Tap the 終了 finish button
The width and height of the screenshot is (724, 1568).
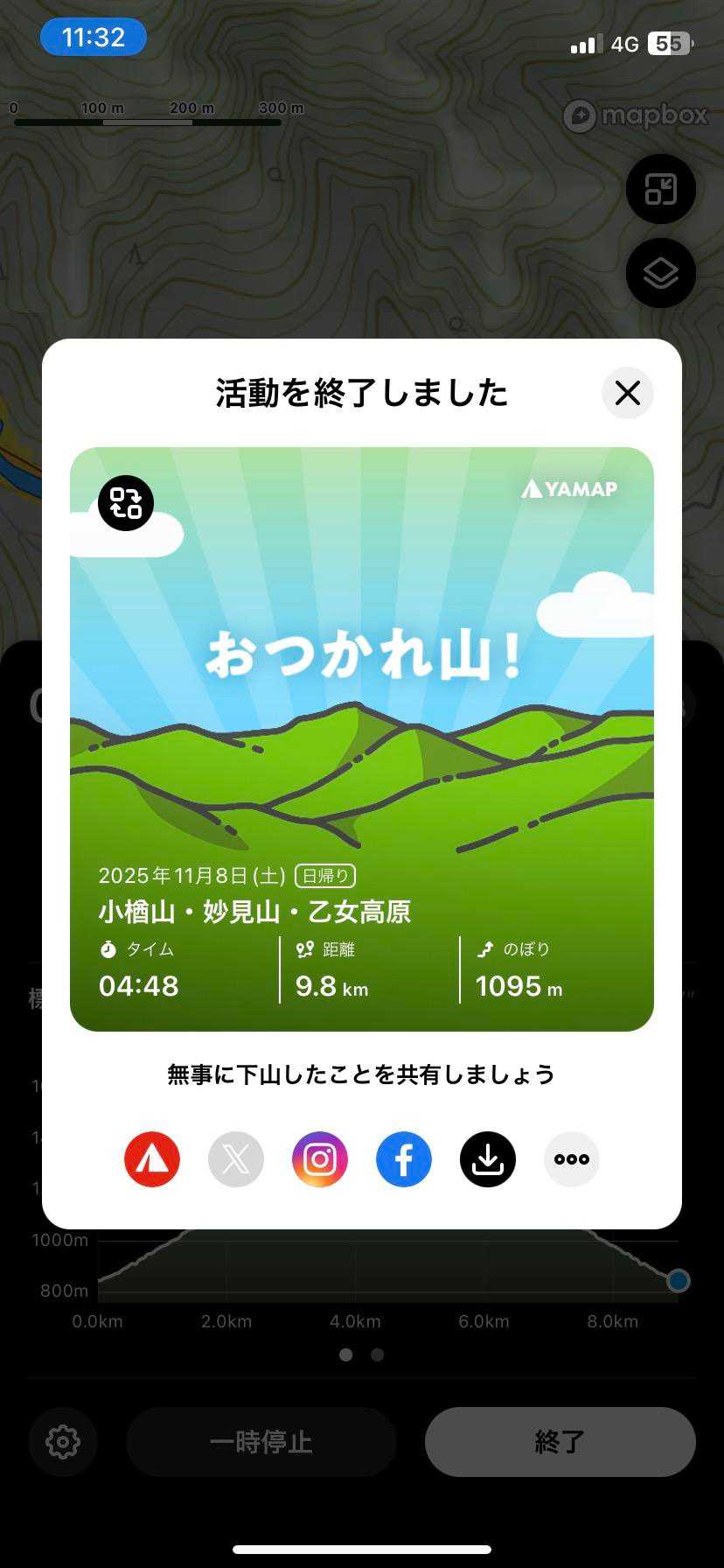pos(560,1441)
